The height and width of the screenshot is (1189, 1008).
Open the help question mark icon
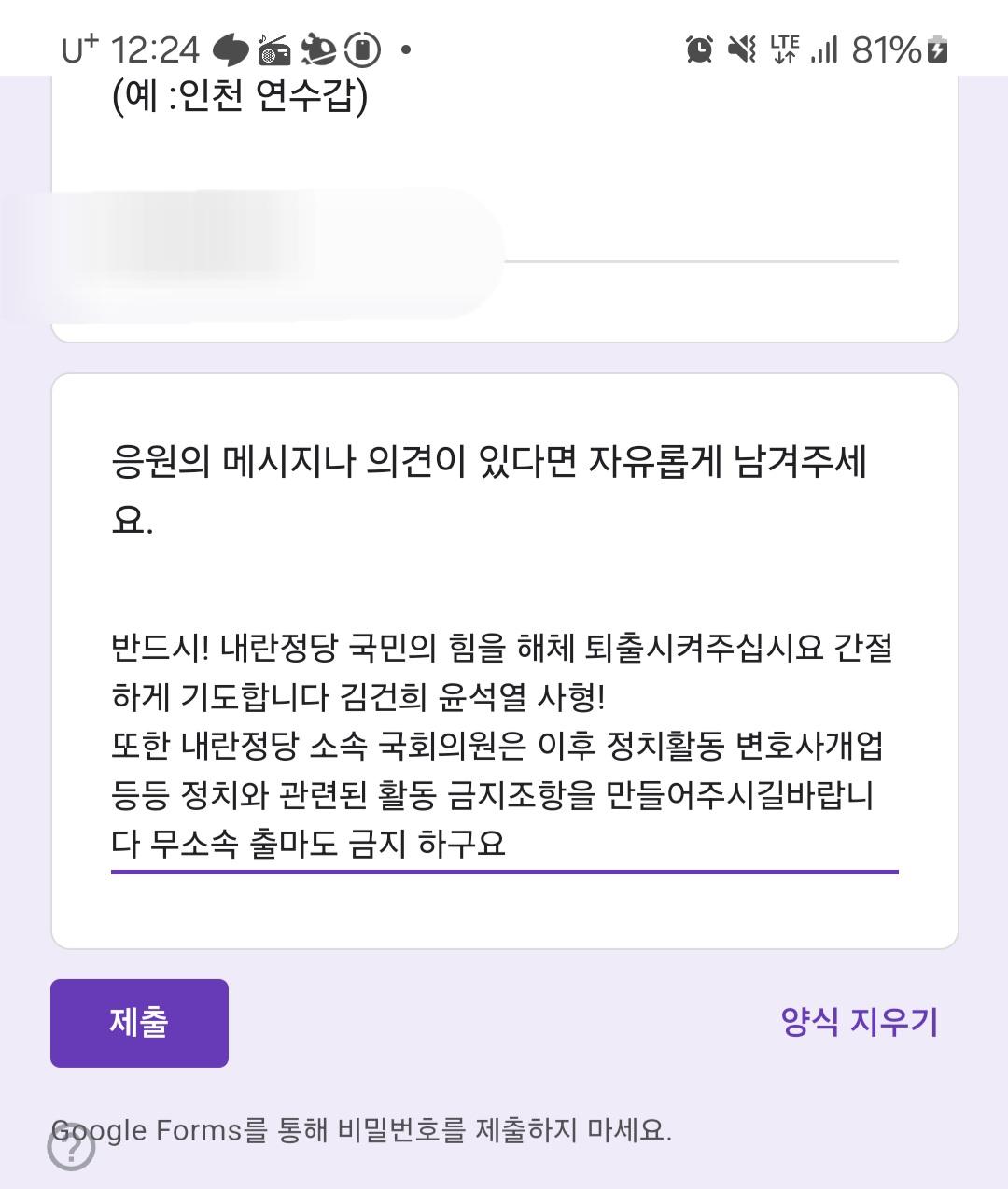71,1147
